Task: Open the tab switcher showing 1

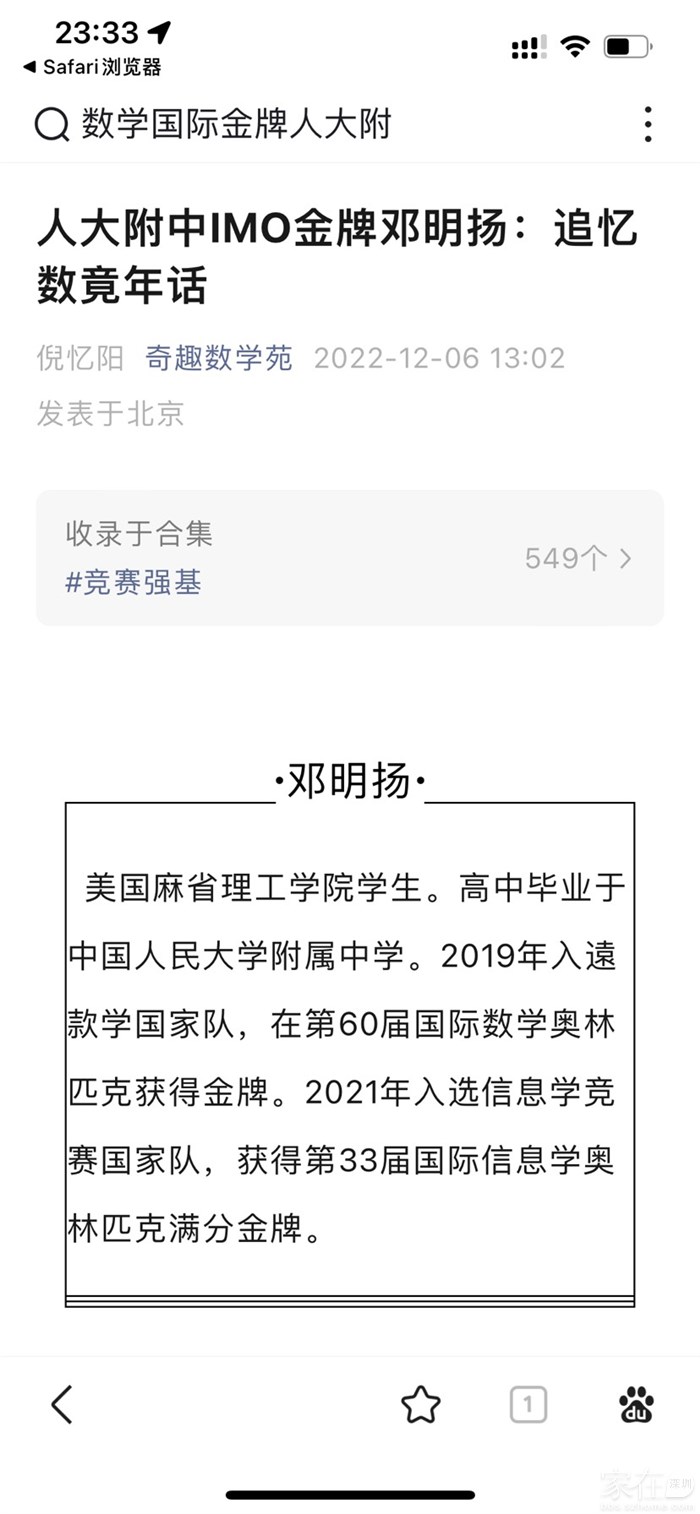Action: click(x=528, y=1405)
